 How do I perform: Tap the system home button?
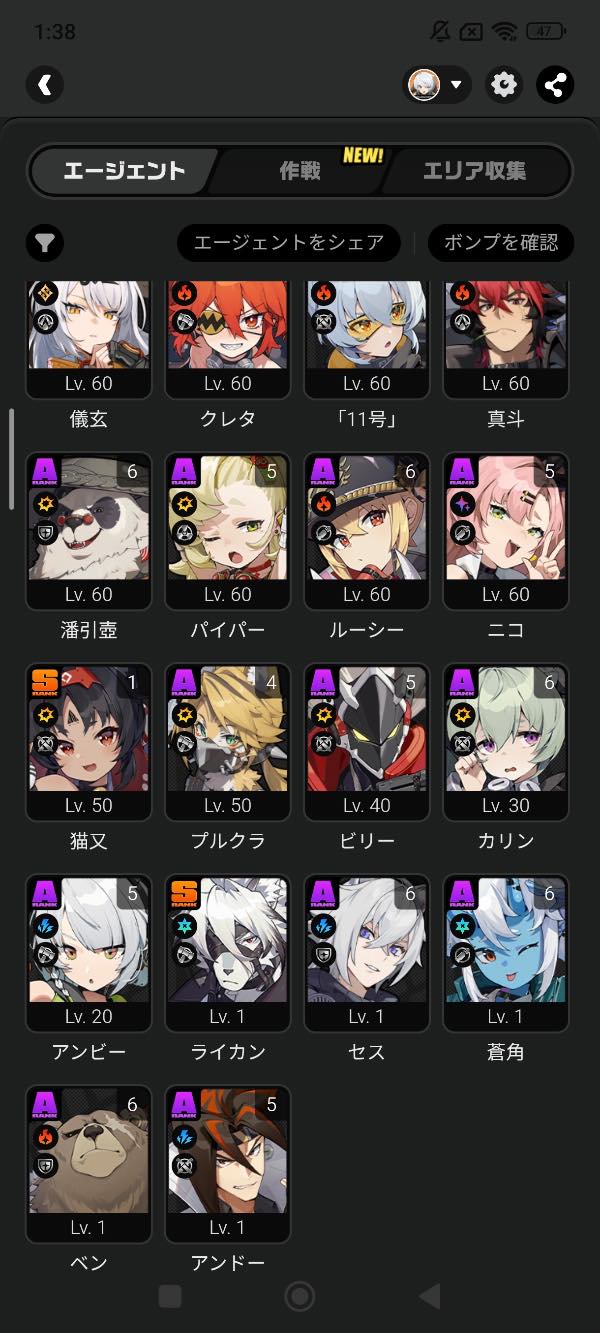(x=300, y=1296)
